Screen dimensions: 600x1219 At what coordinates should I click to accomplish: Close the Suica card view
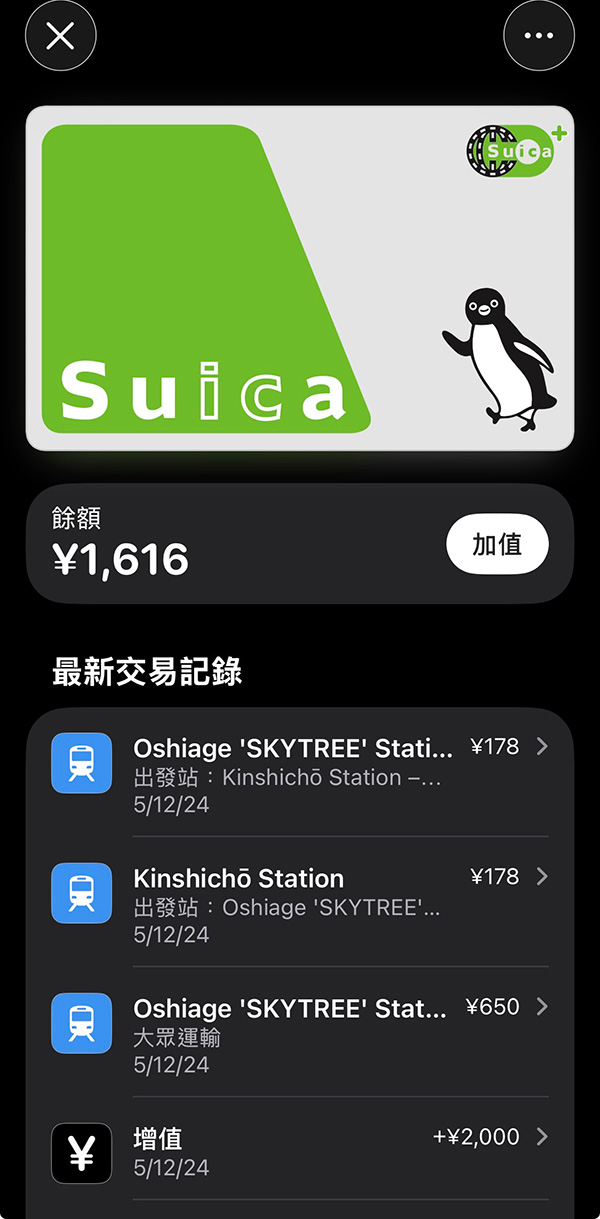pos(60,36)
